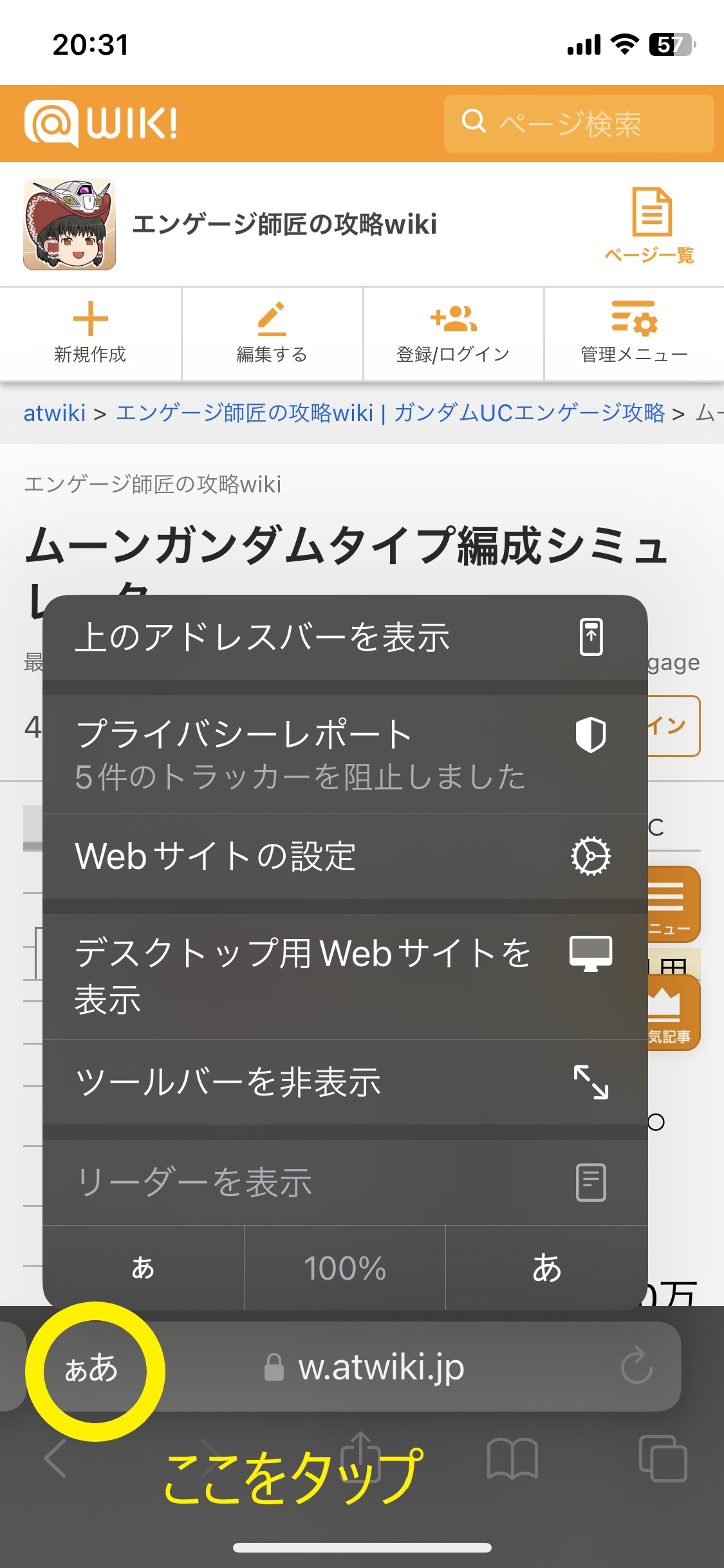
Task: Tap the ページ検索 search box
Action: coord(579,124)
